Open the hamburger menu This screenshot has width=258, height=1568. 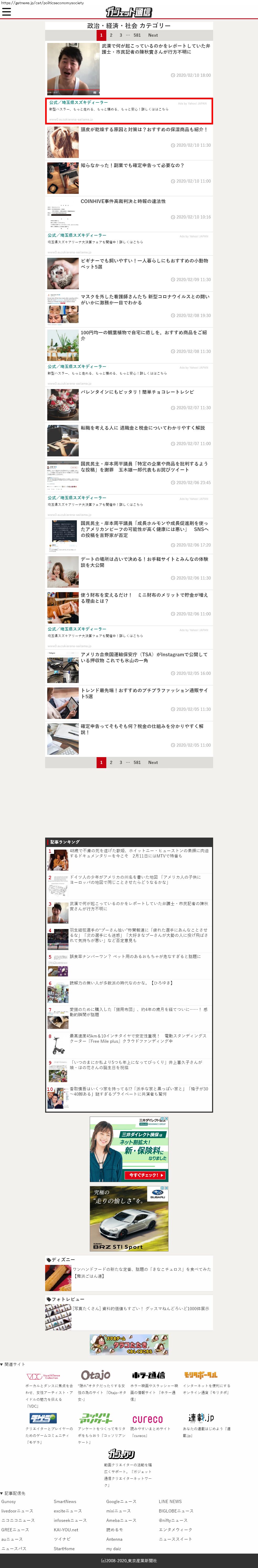pos(7,12)
